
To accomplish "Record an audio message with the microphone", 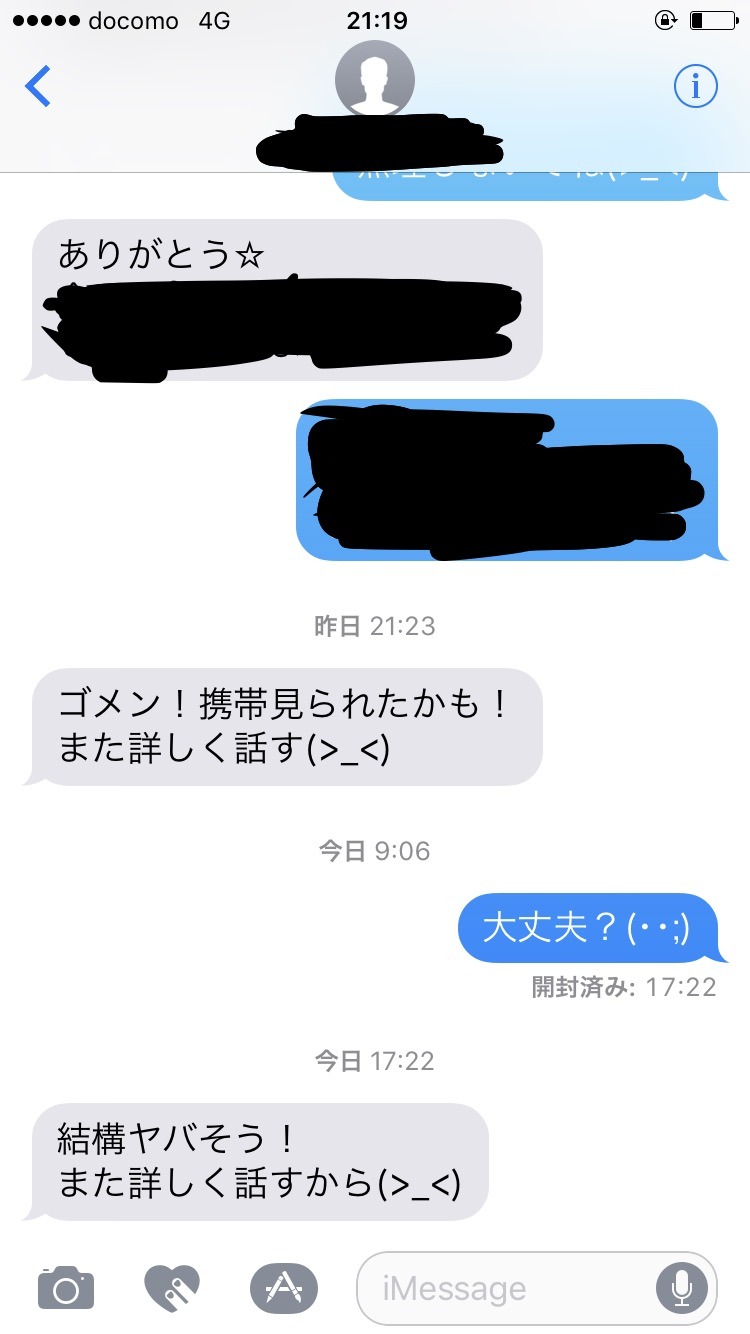I will pyautogui.click(x=682, y=1288).
